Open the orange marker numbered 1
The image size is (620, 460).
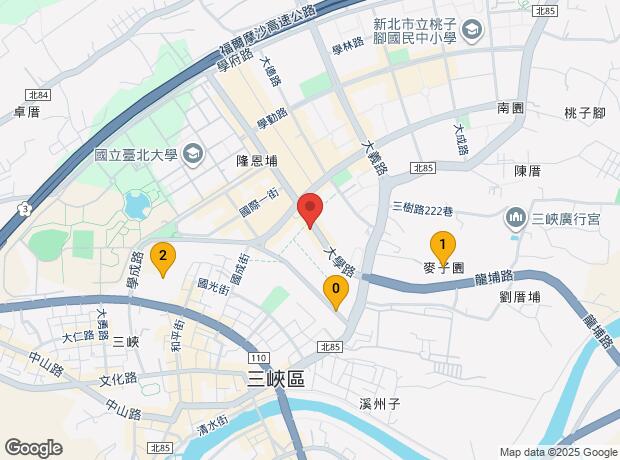[443, 248]
